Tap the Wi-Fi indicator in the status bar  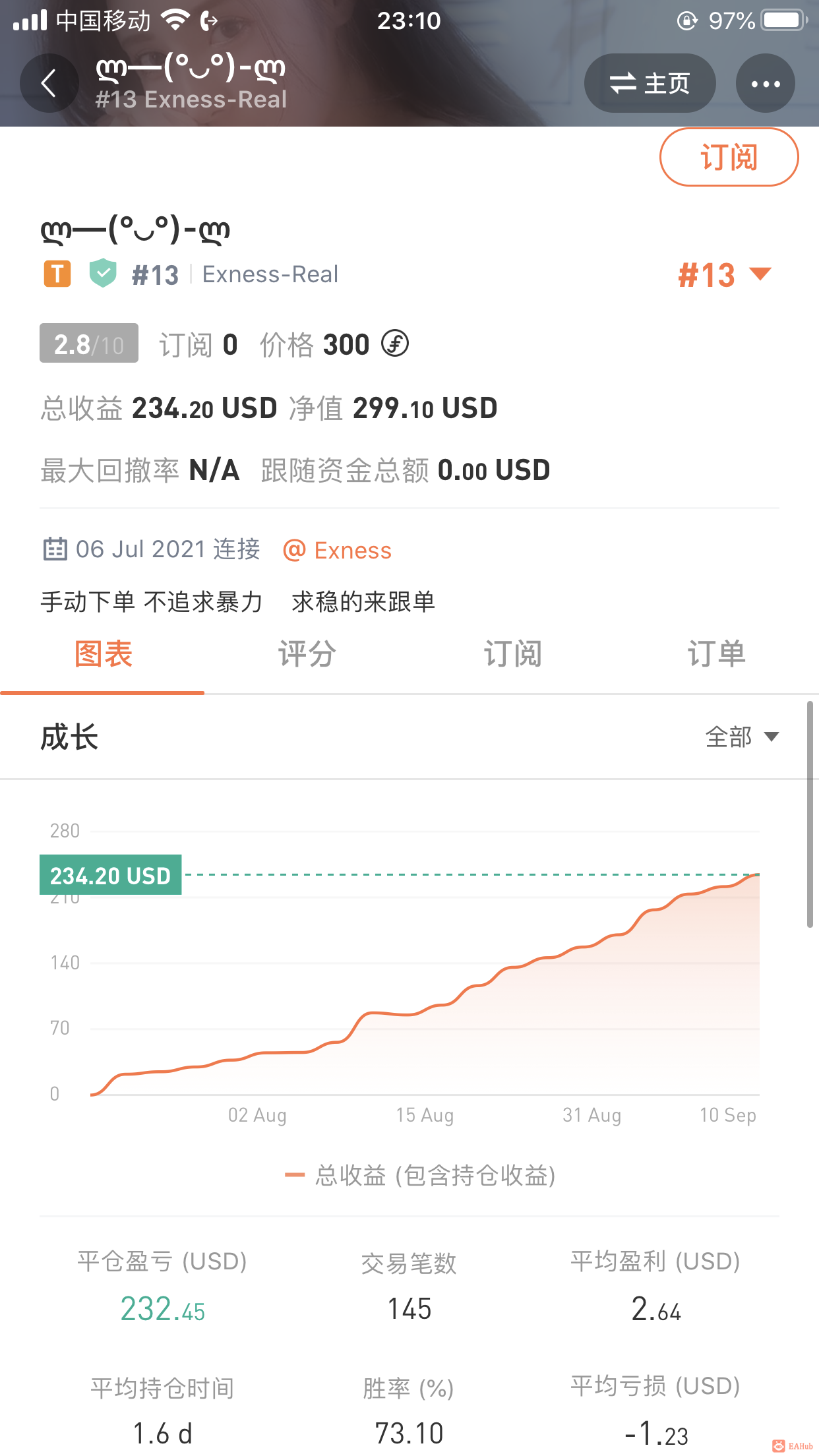(177, 18)
